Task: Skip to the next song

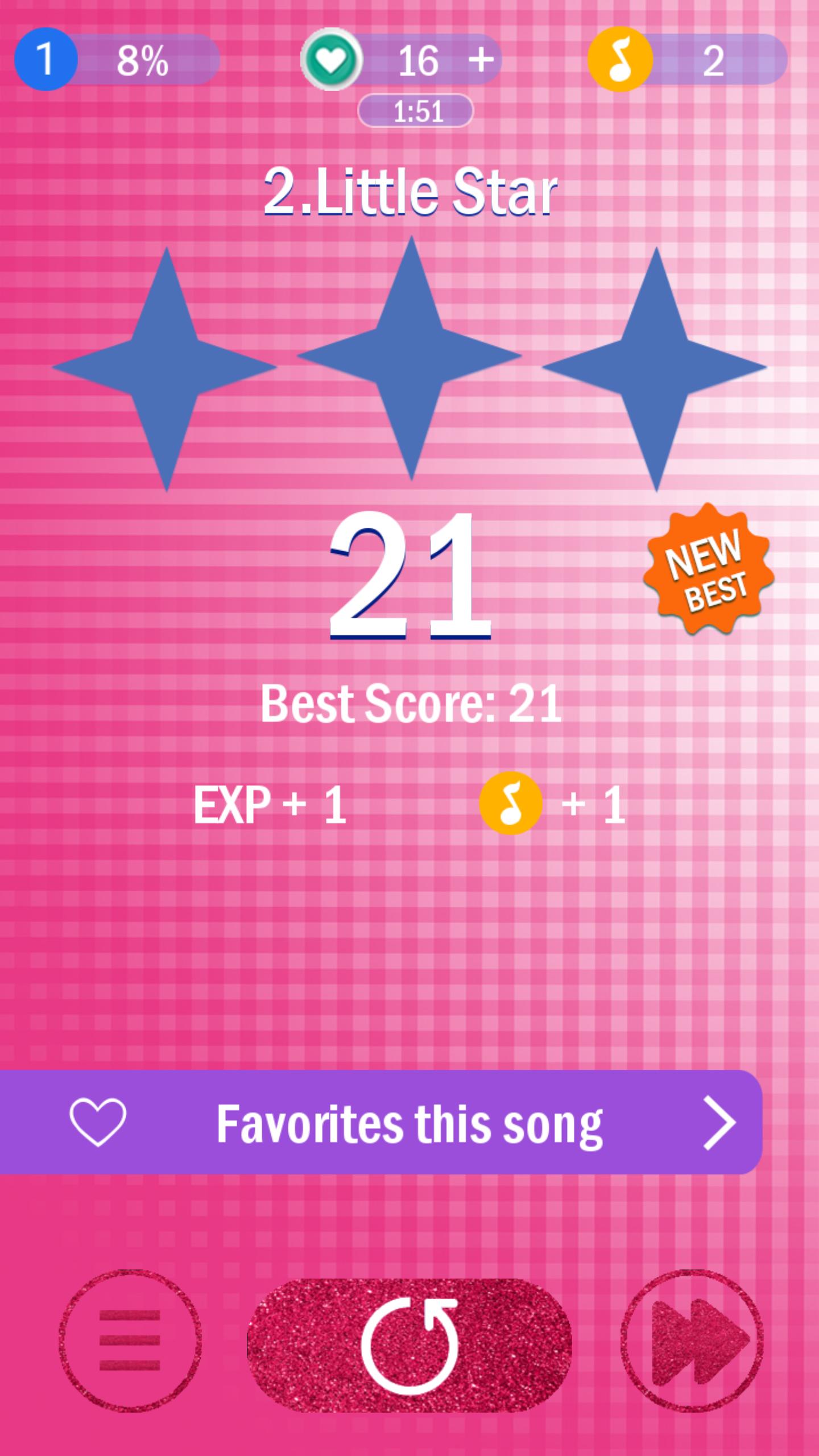Action: tap(692, 1340)
